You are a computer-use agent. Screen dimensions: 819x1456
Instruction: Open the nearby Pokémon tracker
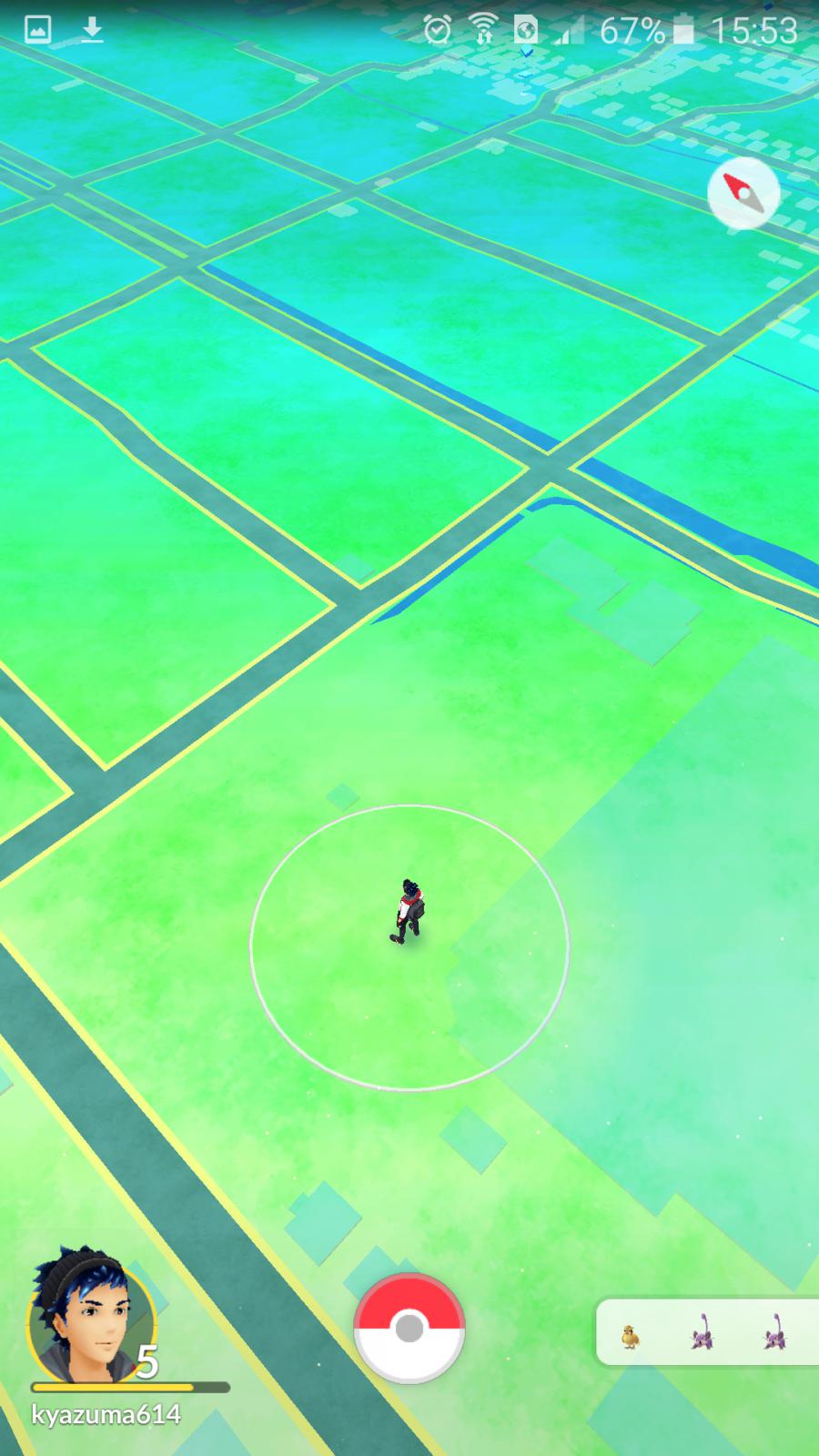click(708, 1333)
